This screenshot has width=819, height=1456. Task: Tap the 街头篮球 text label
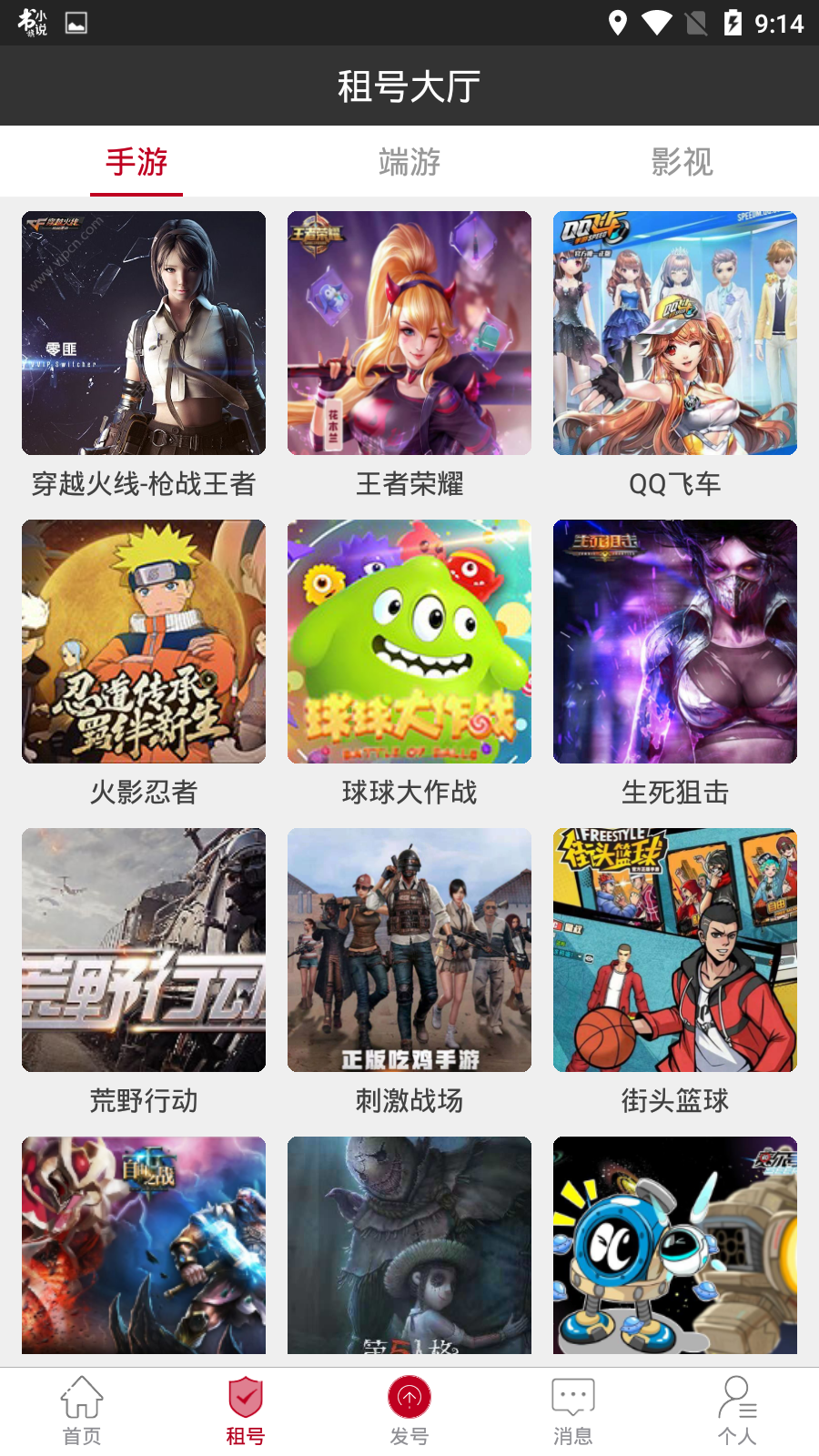pos(674,1102)
